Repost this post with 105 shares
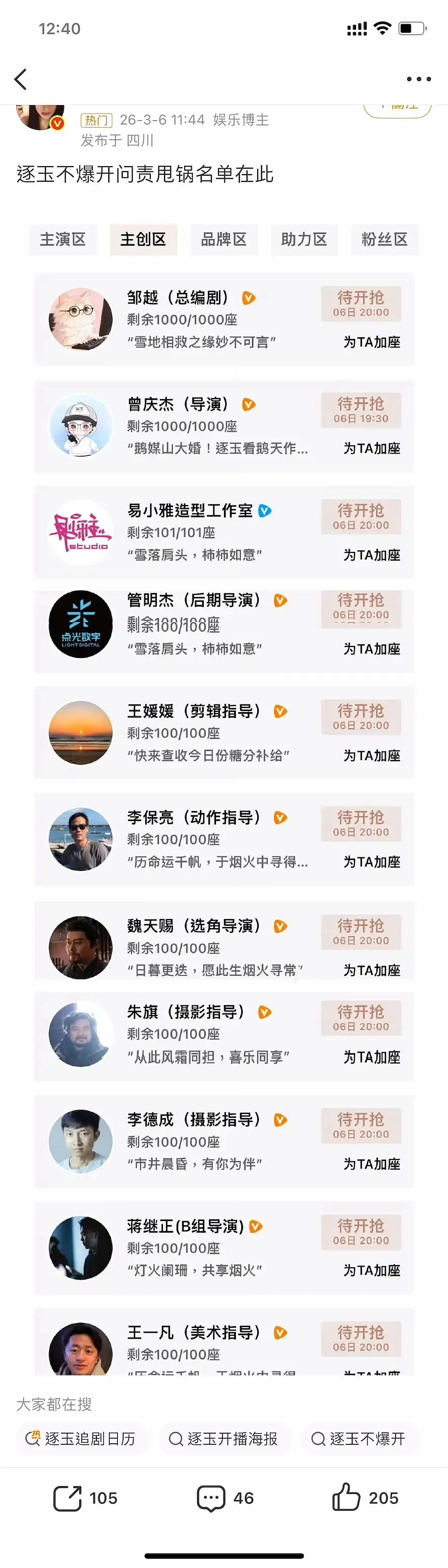The height and width of the screenshot is (1568, 448). coord(86,1498)
